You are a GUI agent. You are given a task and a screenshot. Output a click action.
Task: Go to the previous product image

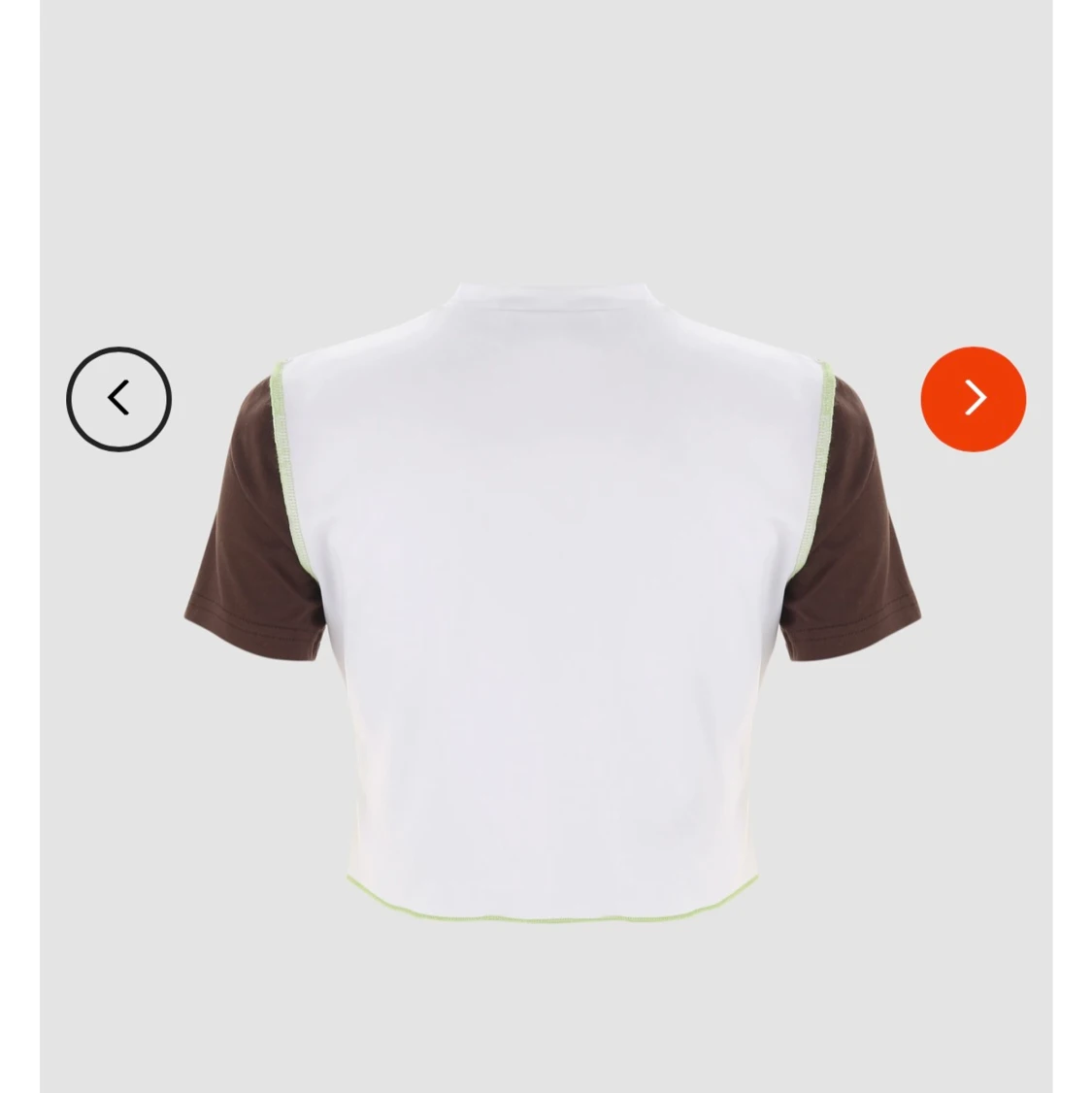[118, 398]
